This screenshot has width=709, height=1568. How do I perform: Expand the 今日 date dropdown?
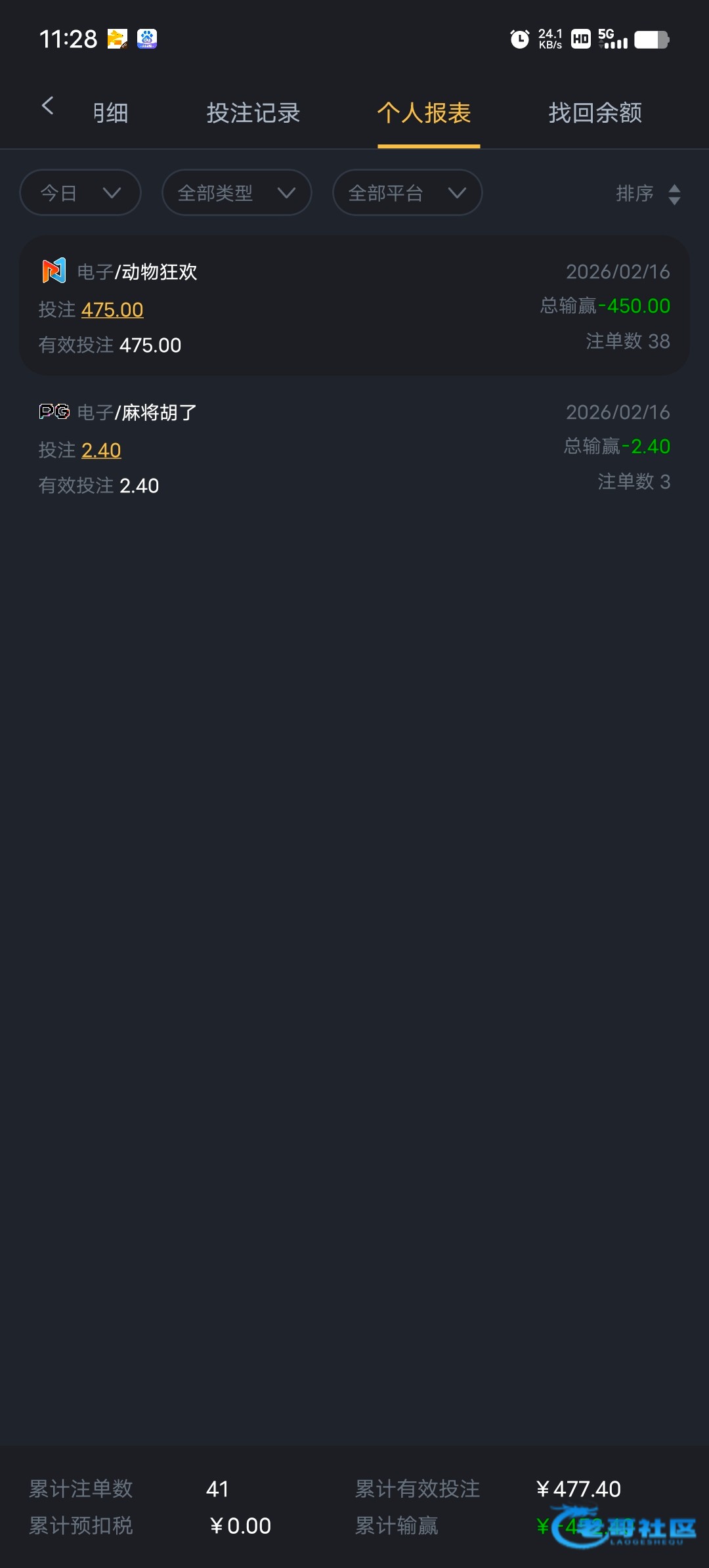click(x=80, y=193)
